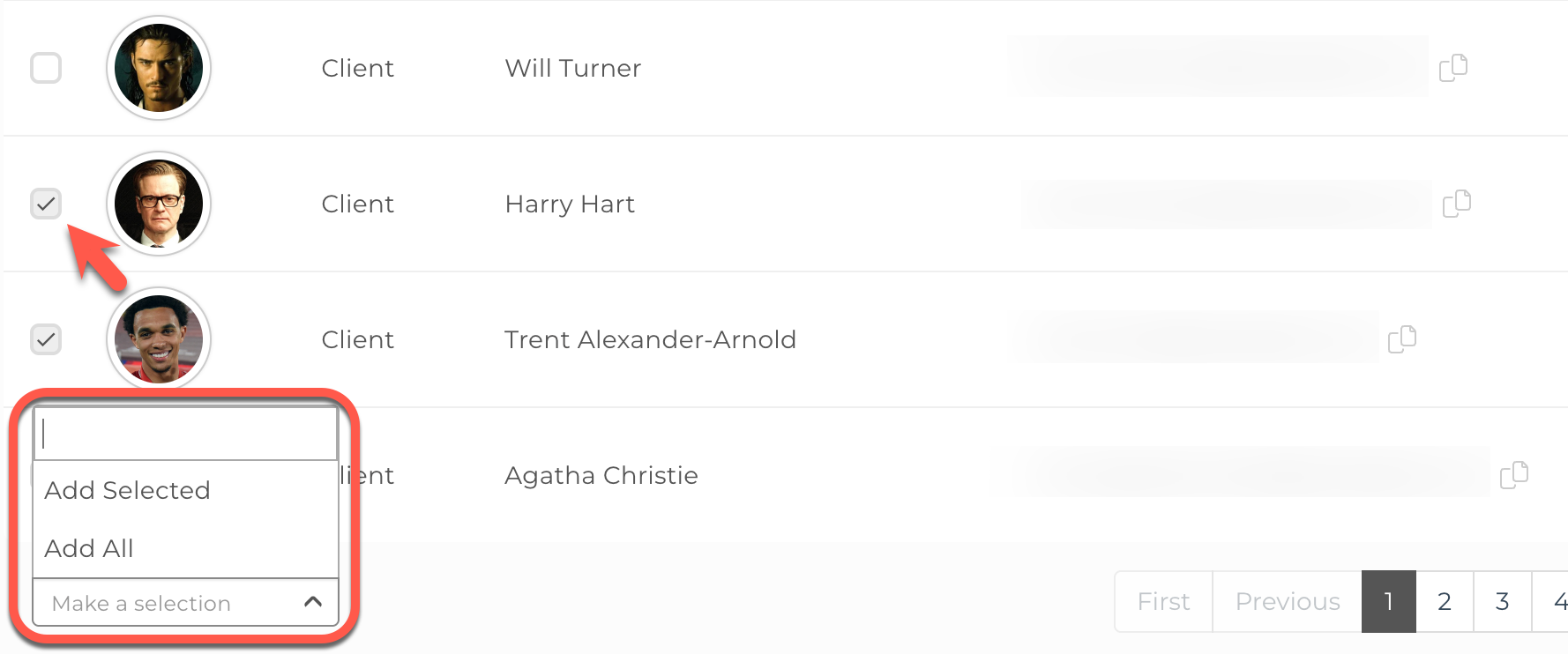
Task: Check the box next to Will Turner
Action: (x=46, y=68)
